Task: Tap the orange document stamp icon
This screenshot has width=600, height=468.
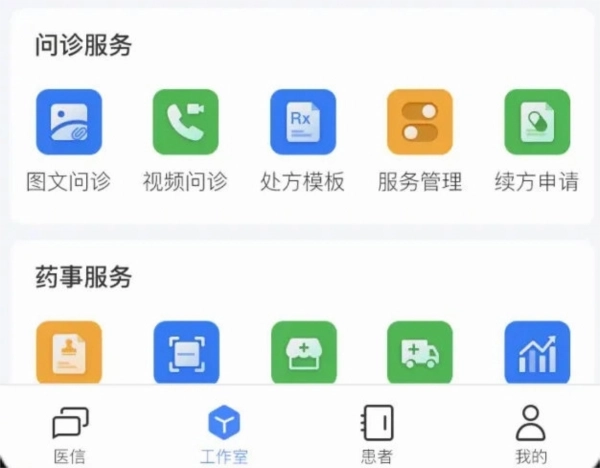Action: tap(69, 352)
